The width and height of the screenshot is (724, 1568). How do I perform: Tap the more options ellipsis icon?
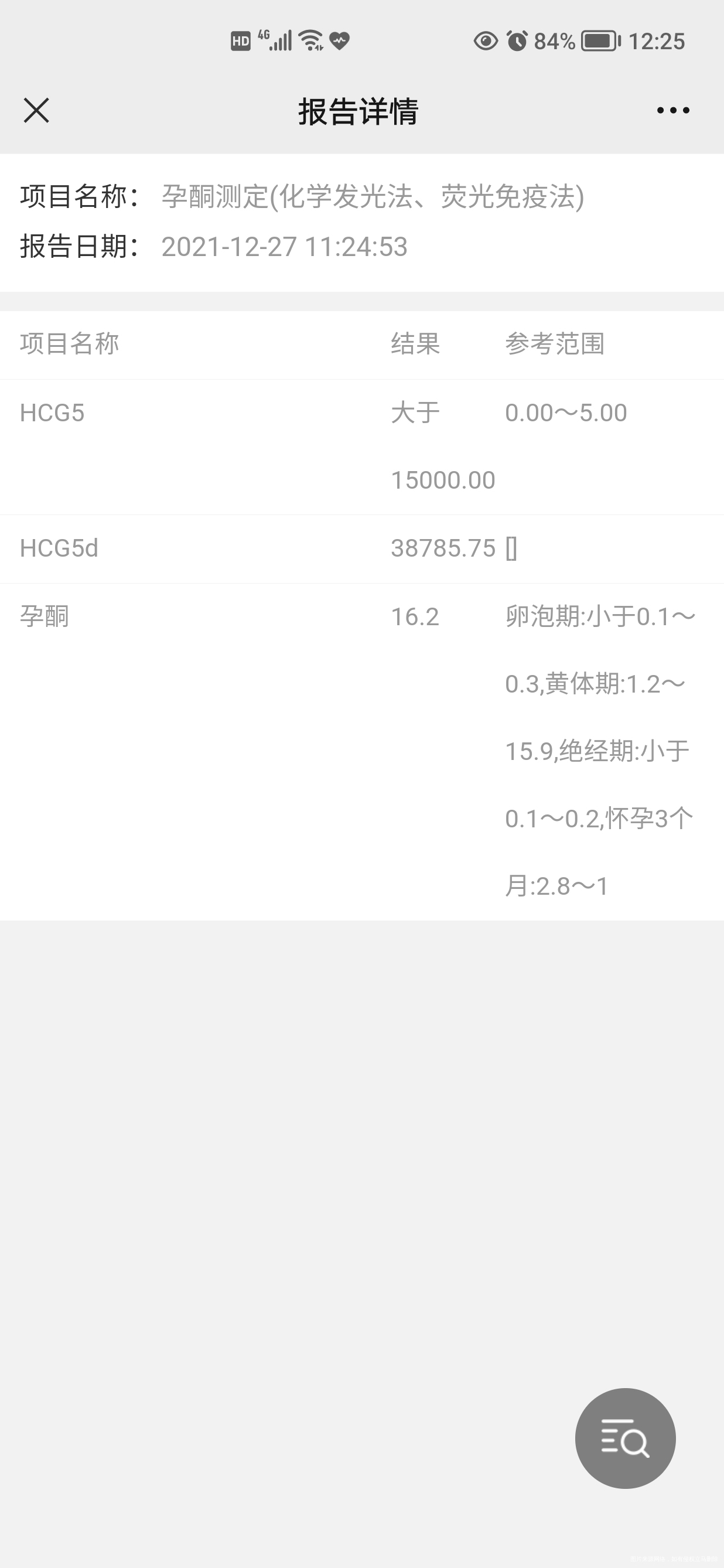coord(673,110)
